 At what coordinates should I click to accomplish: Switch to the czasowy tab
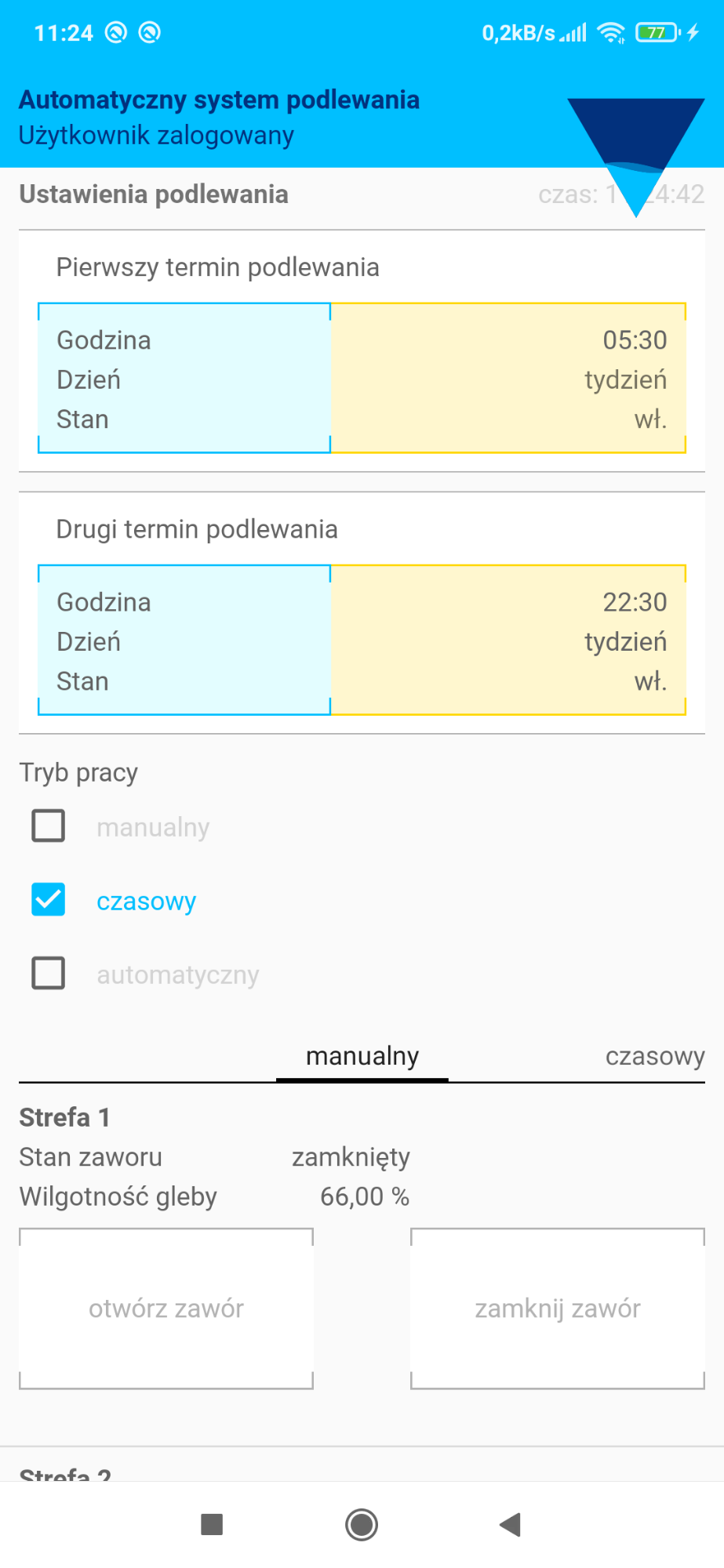coord(655,1057)
